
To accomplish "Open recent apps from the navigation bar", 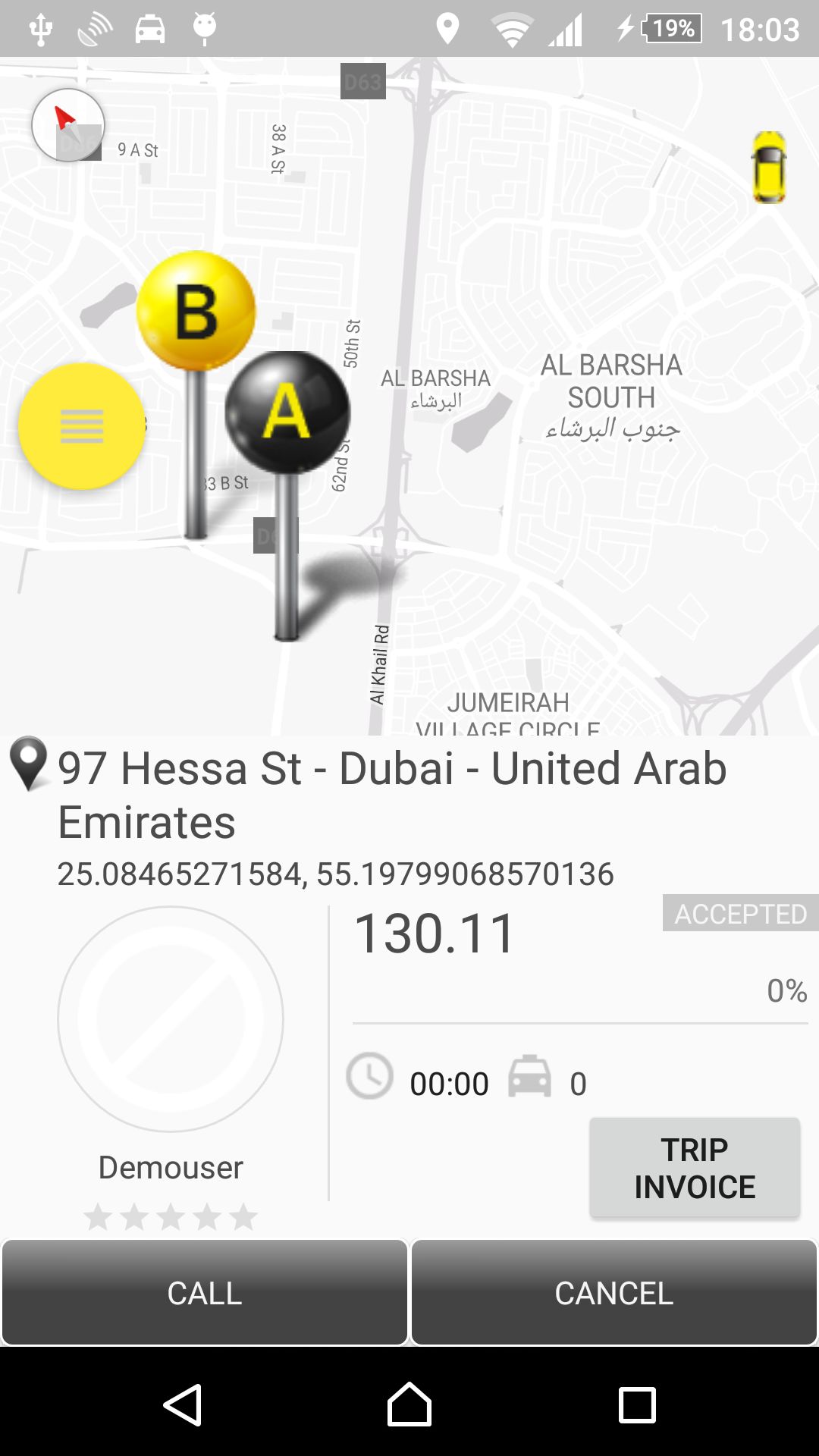I will point(637,1405).
